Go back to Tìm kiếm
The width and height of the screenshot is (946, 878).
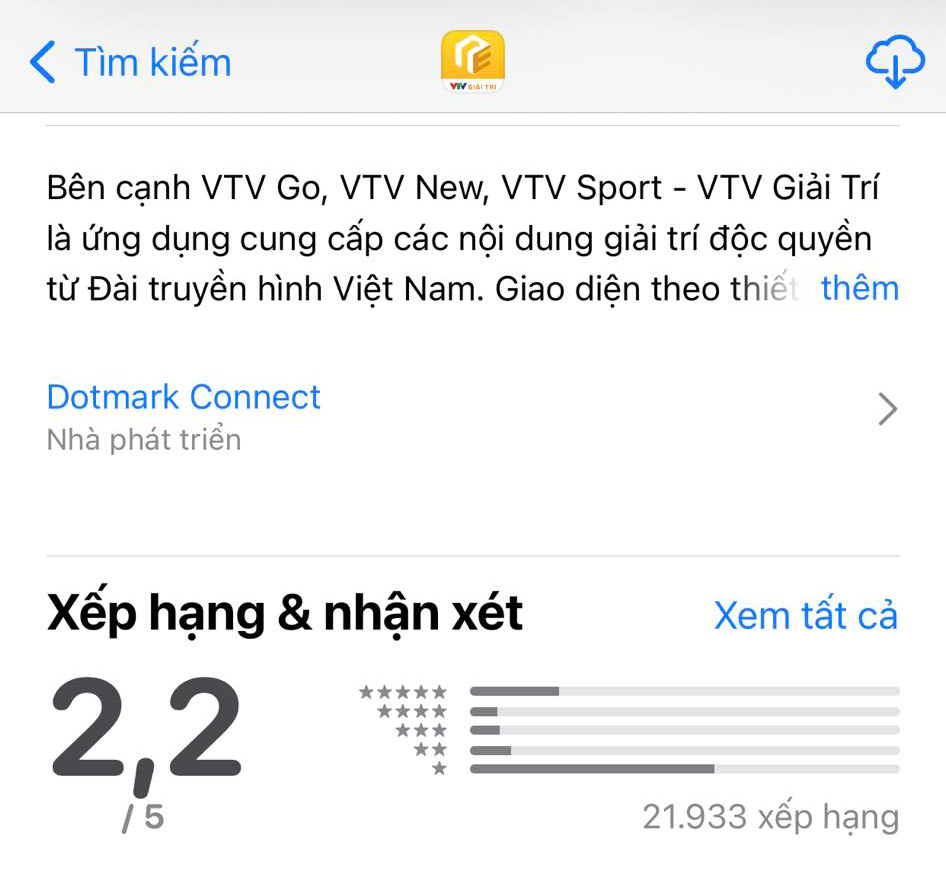[130, 62]
